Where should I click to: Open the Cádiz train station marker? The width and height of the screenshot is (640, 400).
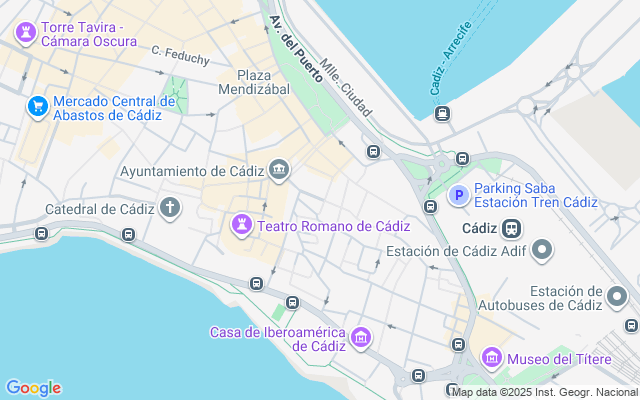pos(511,227)
